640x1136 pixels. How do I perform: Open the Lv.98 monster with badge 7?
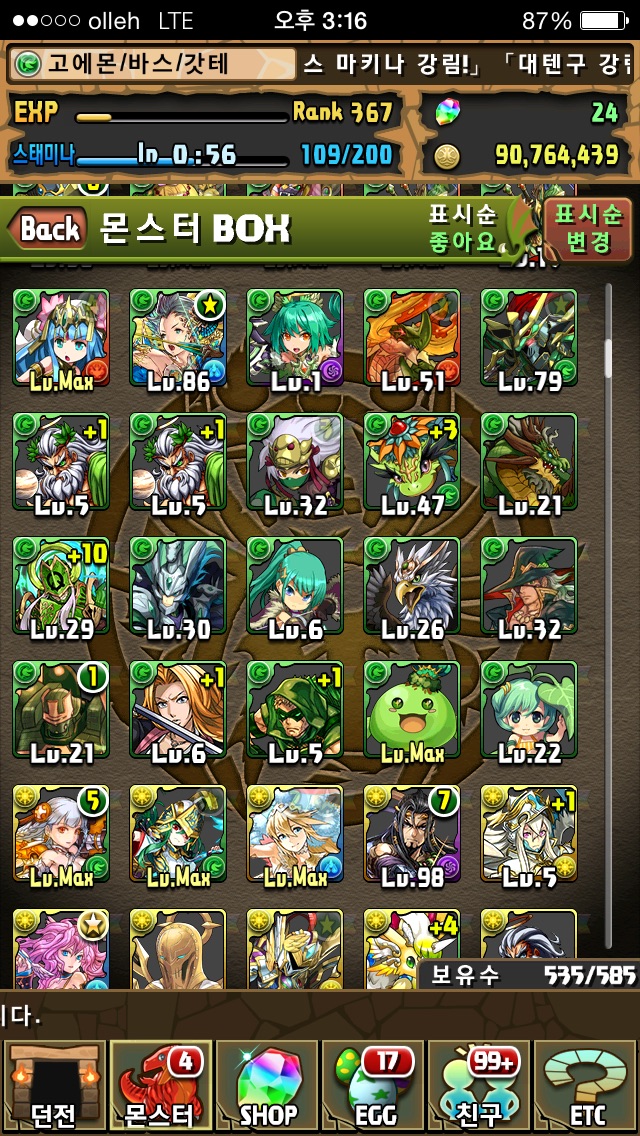pos(412,834)
